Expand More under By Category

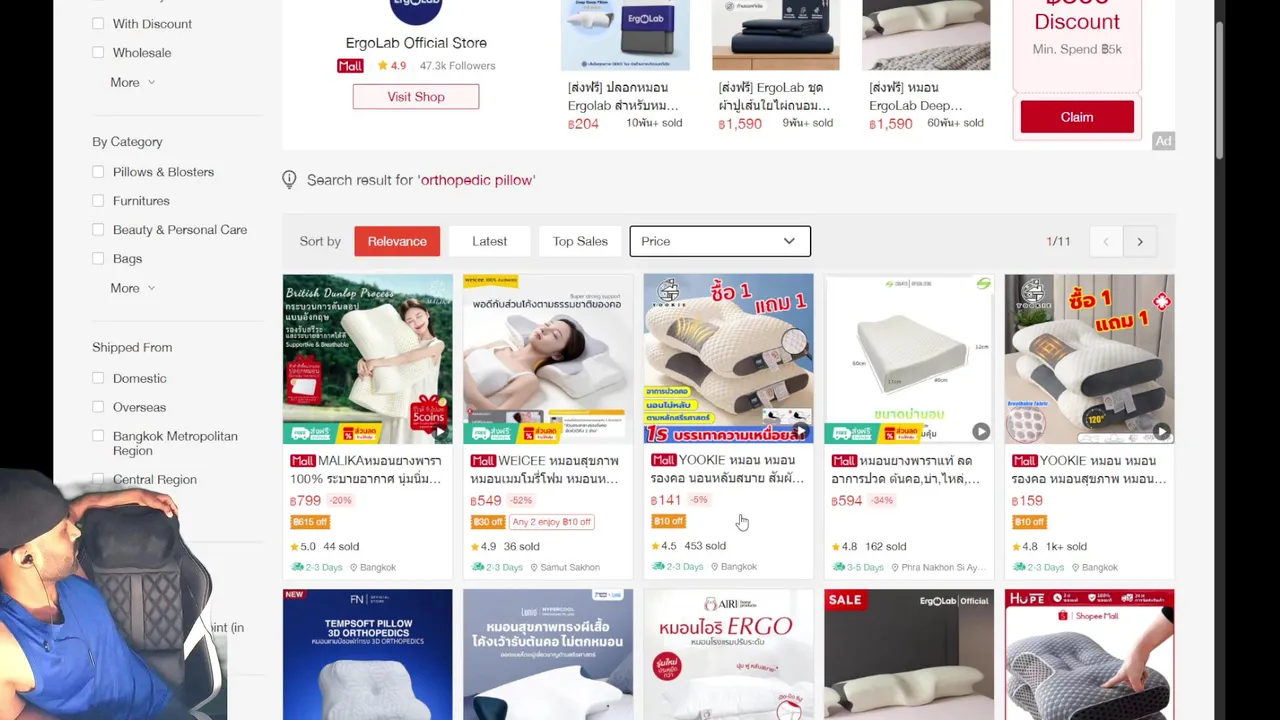132,288
